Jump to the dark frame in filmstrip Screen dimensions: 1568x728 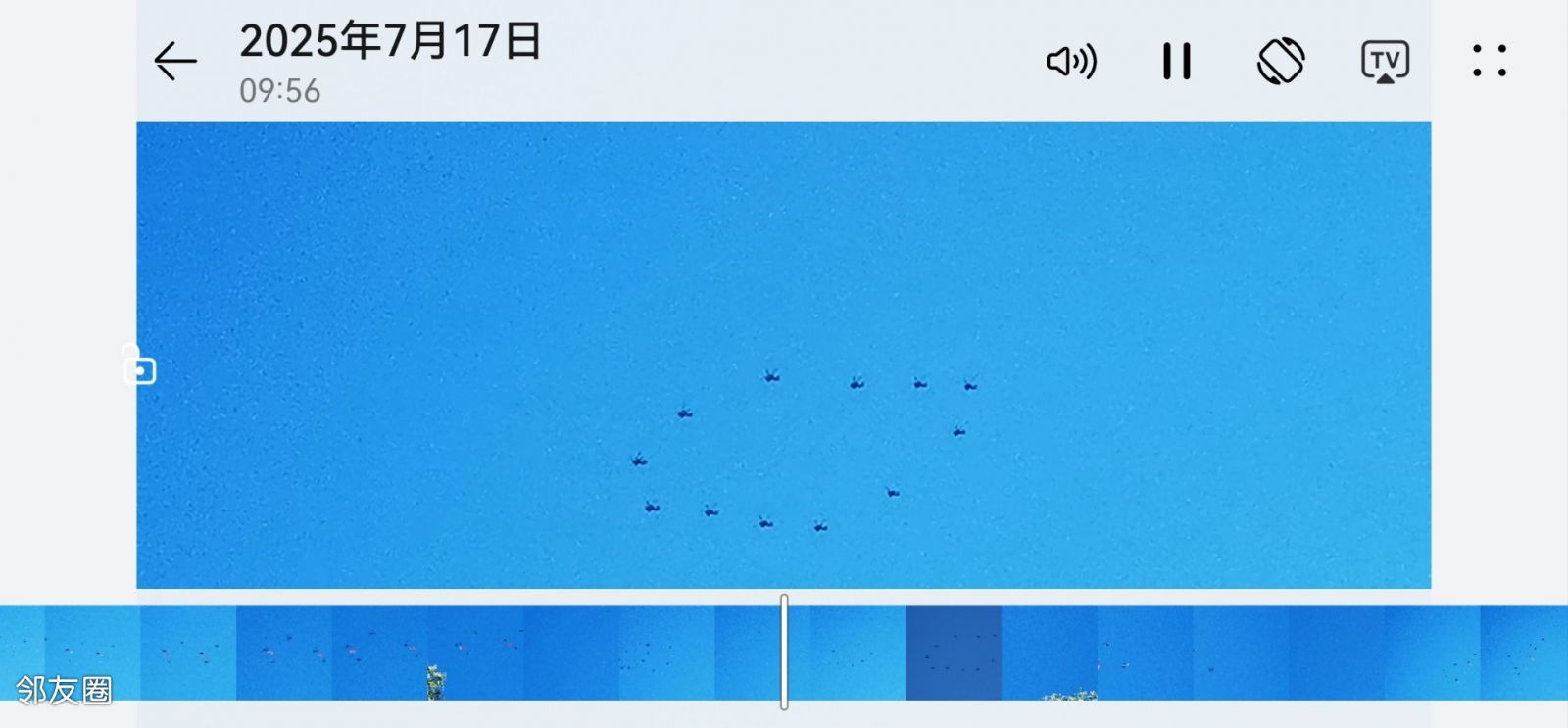[953, 652]
